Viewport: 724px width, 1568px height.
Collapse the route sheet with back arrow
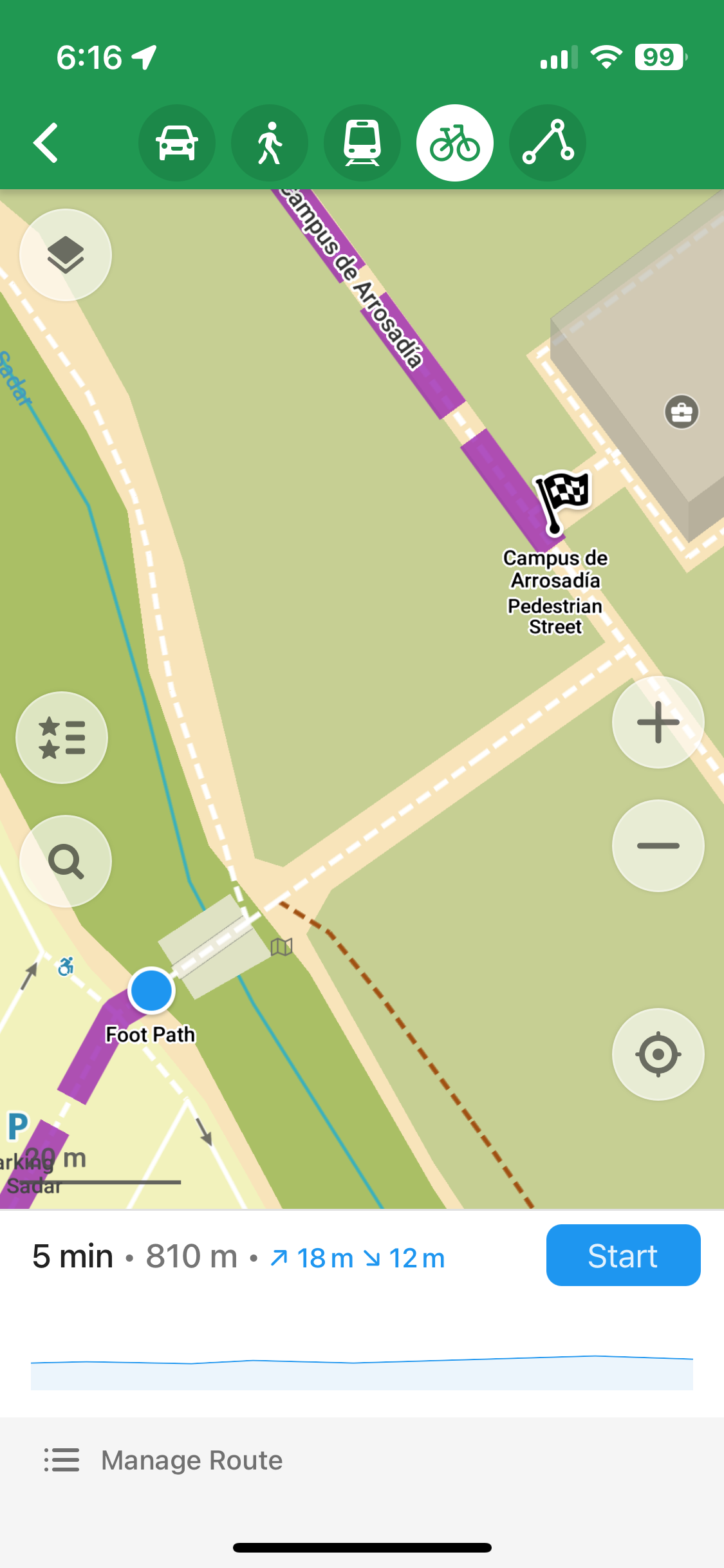coord(45,142)
